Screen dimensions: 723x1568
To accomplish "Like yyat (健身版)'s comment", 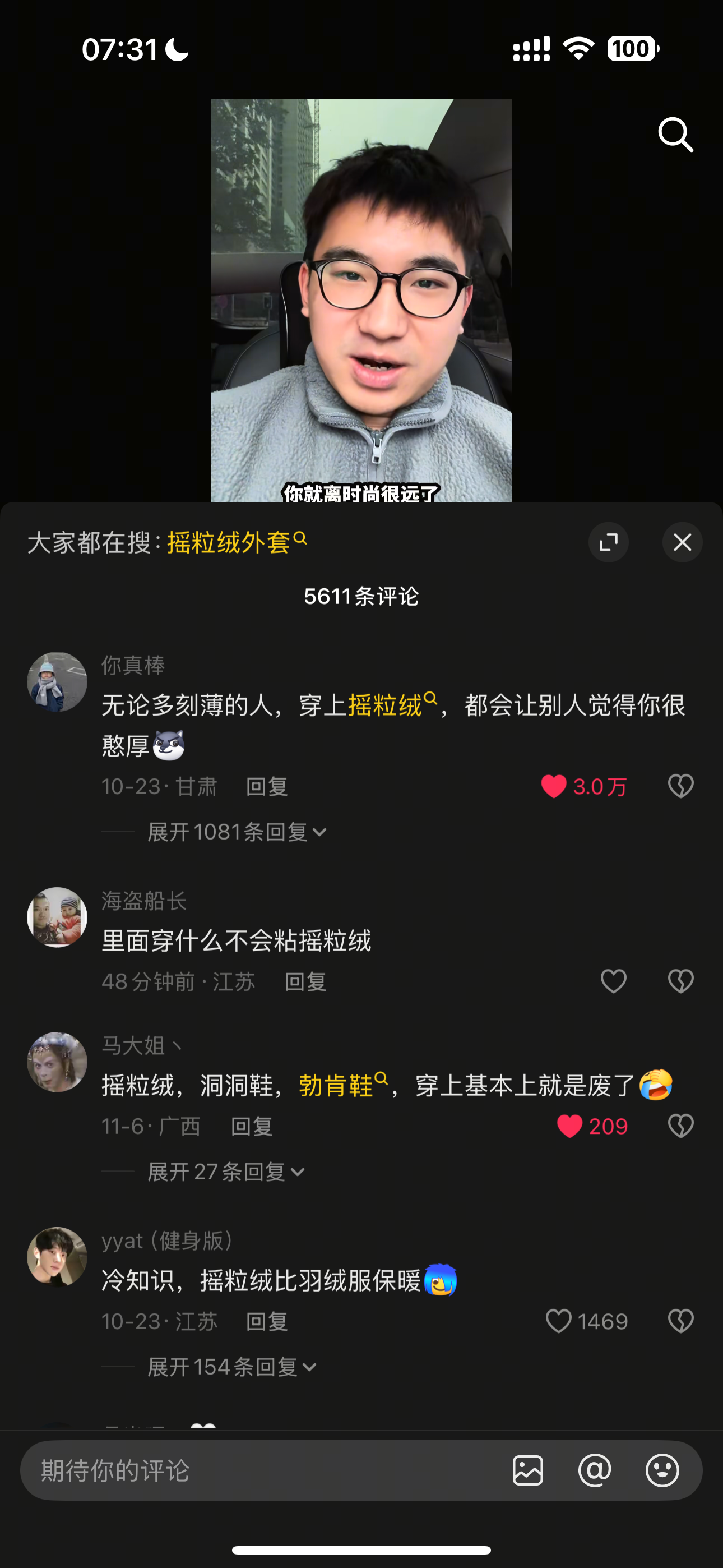I will coord(559,1321).
